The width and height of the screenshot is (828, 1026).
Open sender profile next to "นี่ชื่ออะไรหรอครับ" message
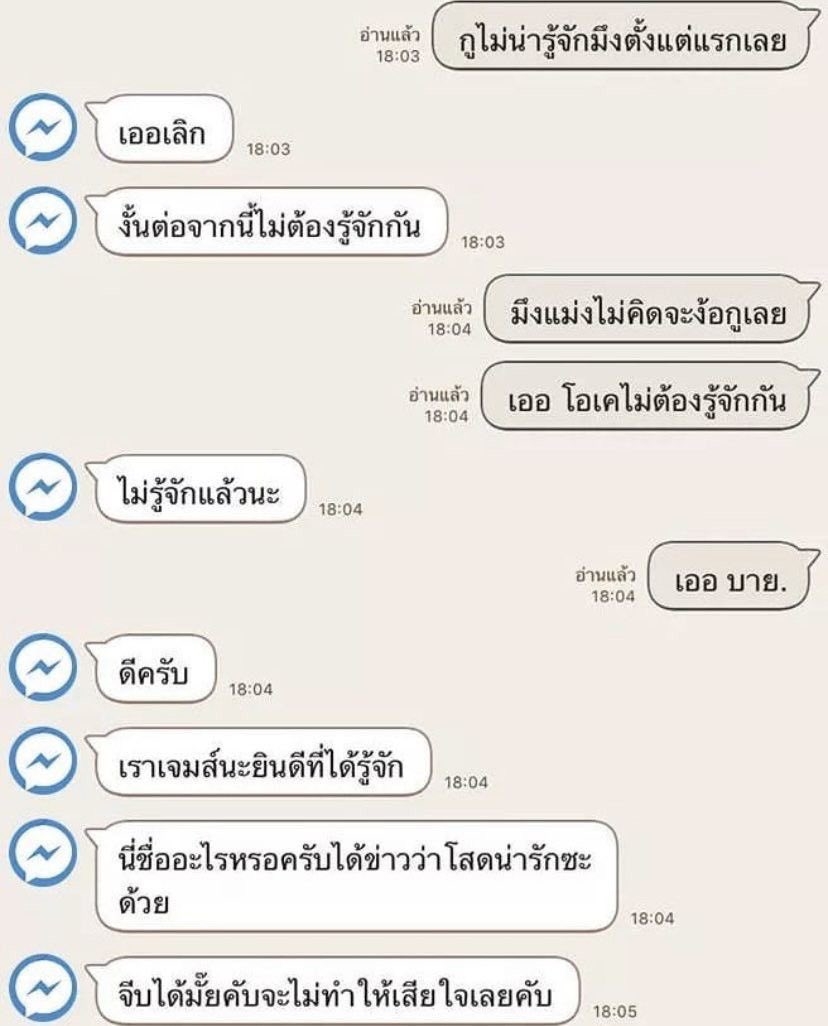(42, 855)
